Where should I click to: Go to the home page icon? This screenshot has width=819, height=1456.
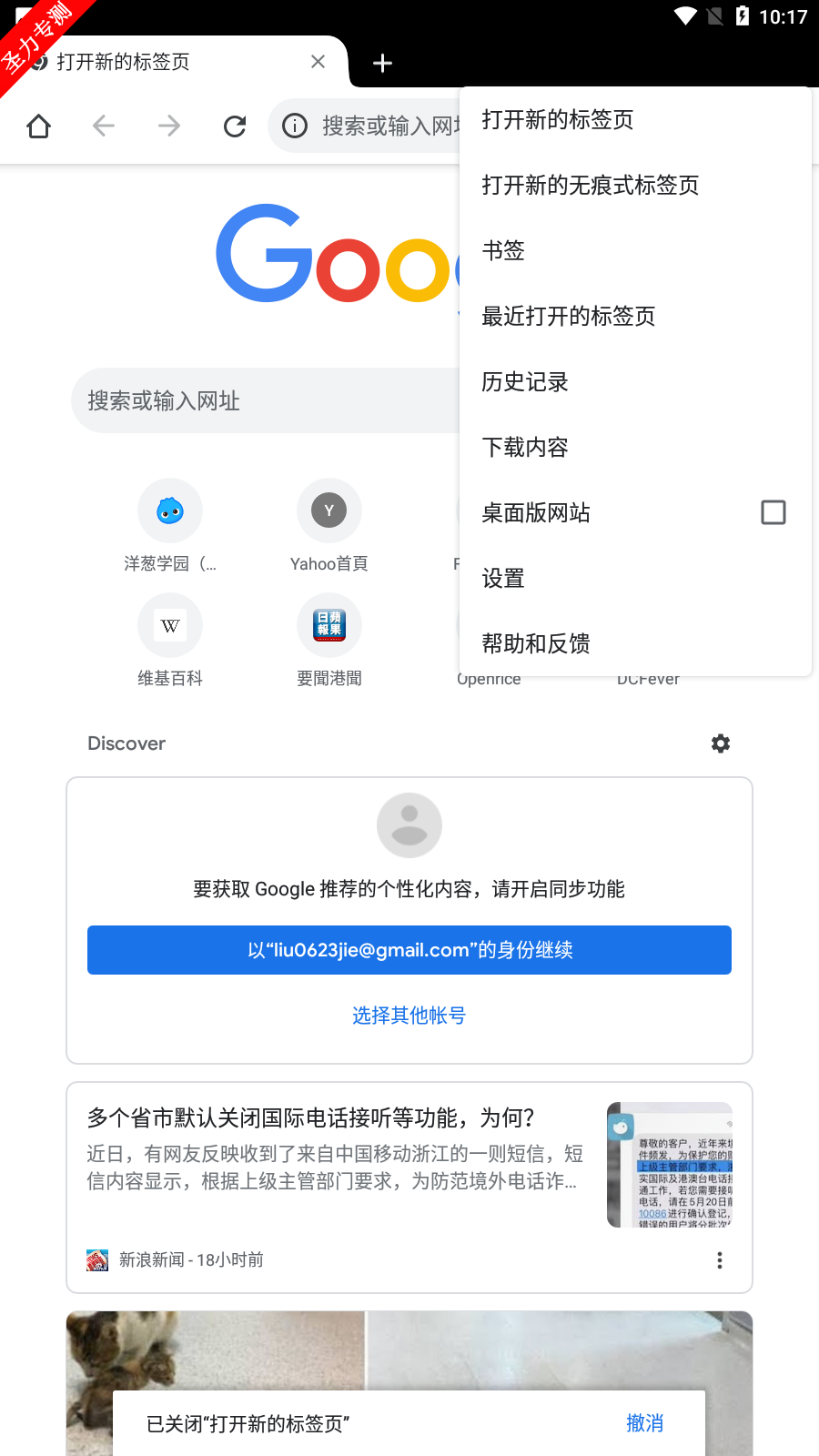pos(38,126)
